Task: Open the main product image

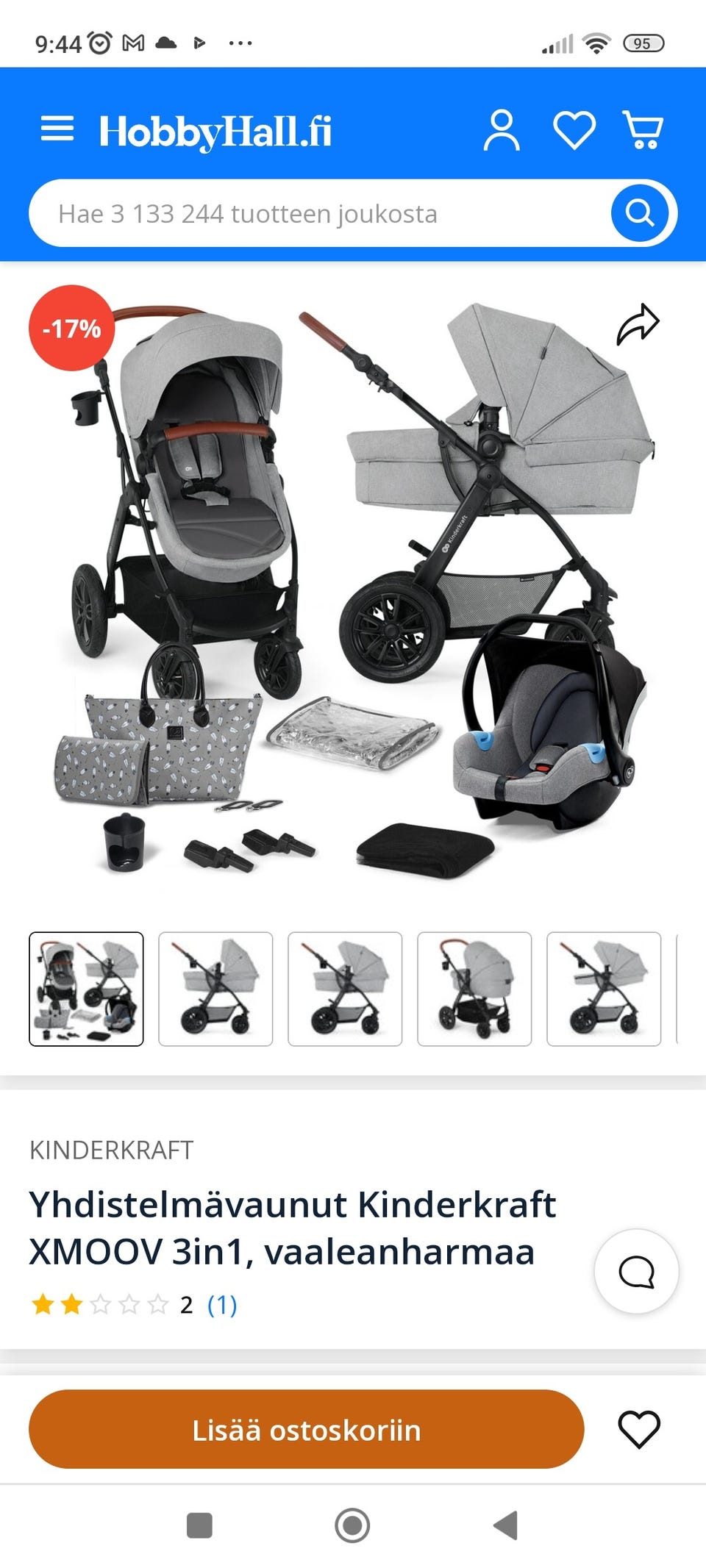Action: click(353, 588)
